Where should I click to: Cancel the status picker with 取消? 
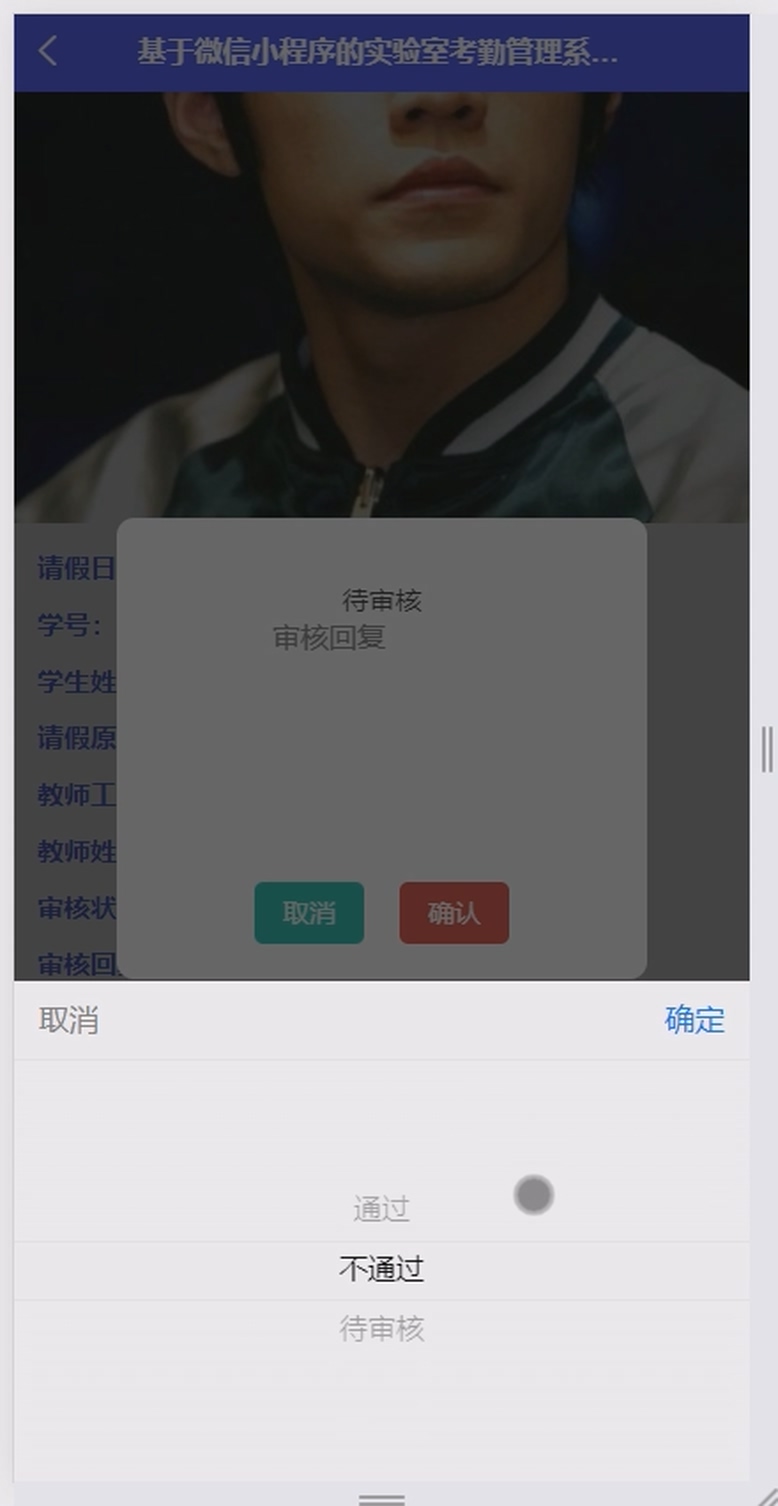click(x=69, y=1021)
